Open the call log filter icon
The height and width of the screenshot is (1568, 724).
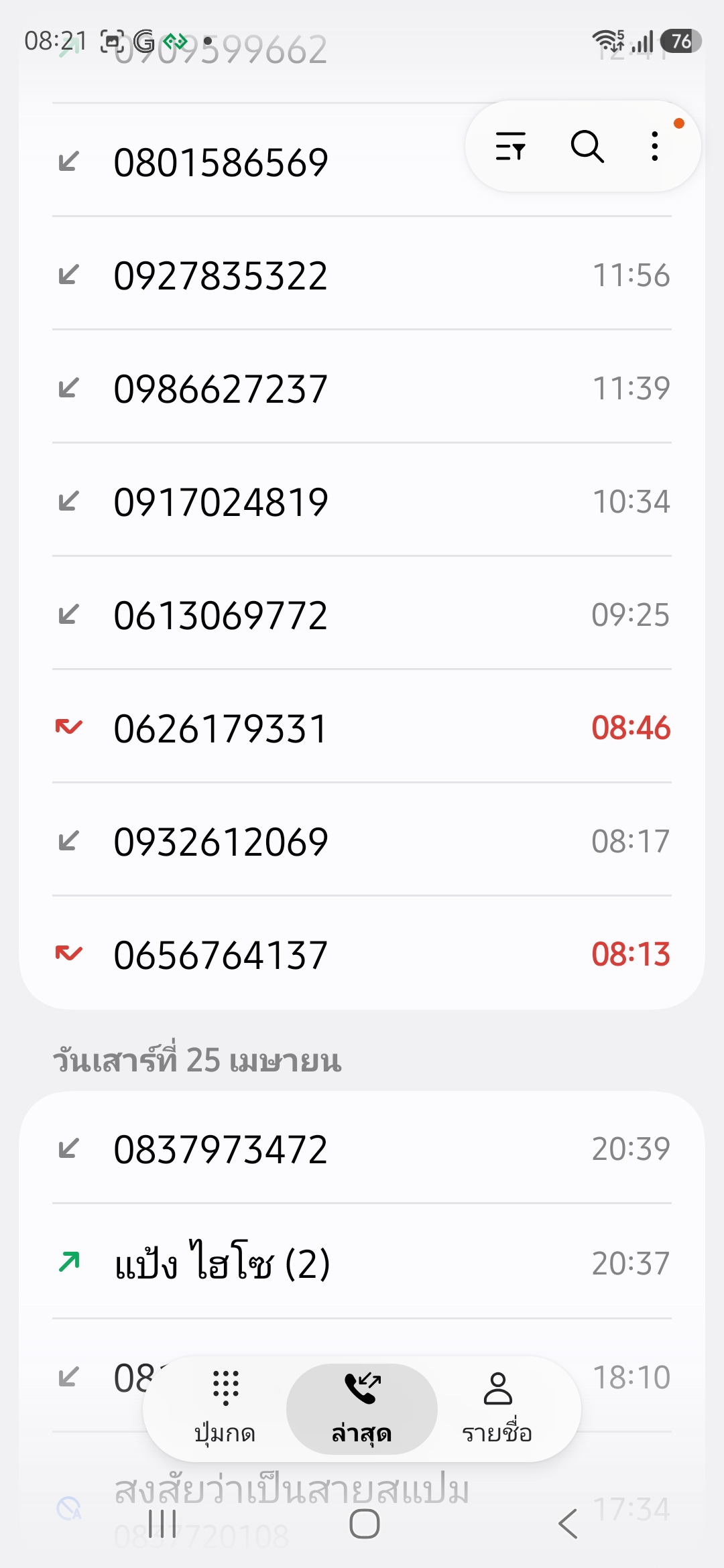510,146
